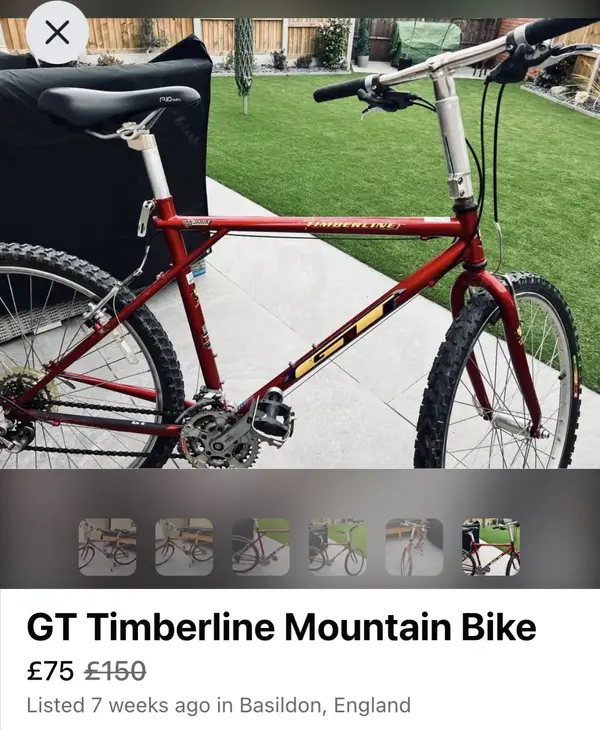This screenshot has height=730, width=600.
Task: Select the fourth photo thumbnail
Action: [x=337, y=547]
